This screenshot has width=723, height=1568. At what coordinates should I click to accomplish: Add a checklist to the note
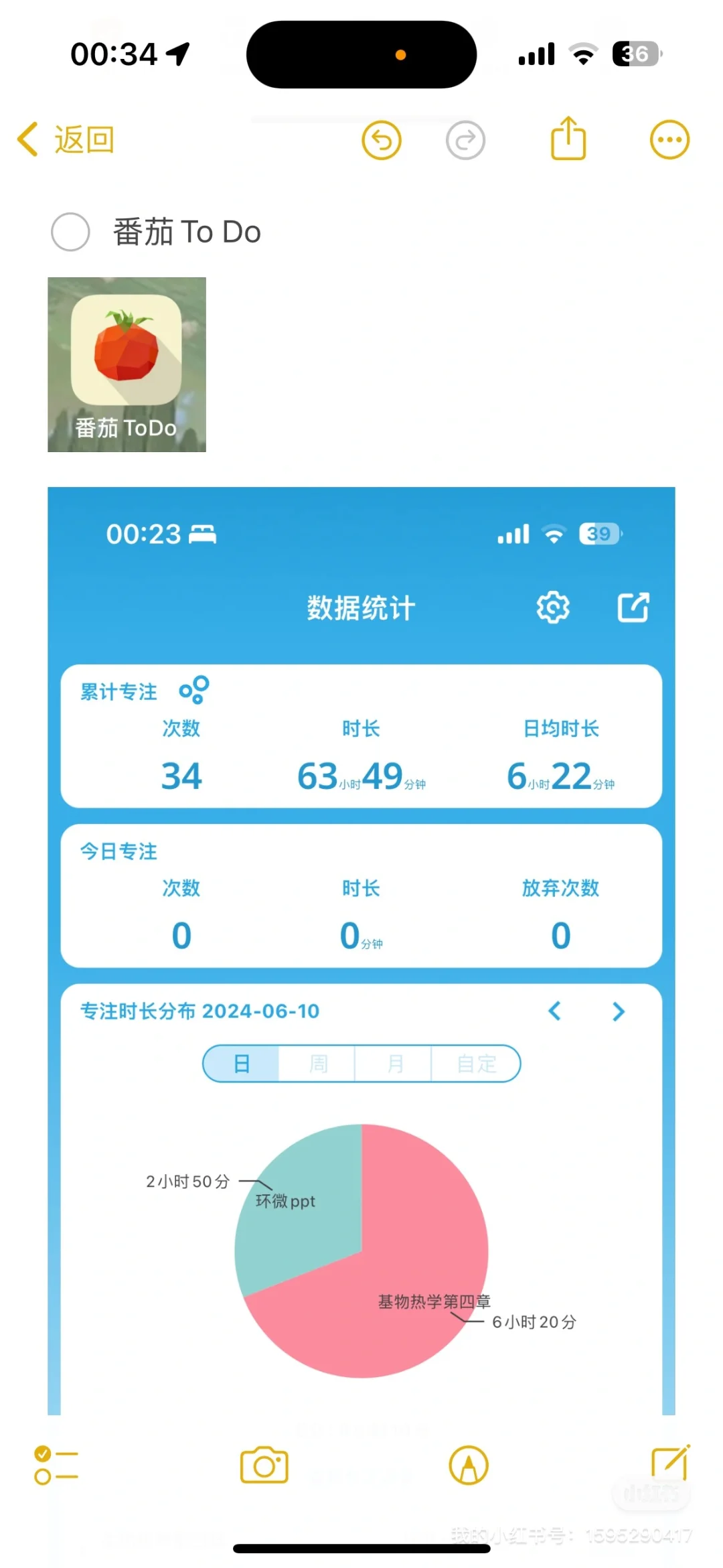[x=56, y=1466]
